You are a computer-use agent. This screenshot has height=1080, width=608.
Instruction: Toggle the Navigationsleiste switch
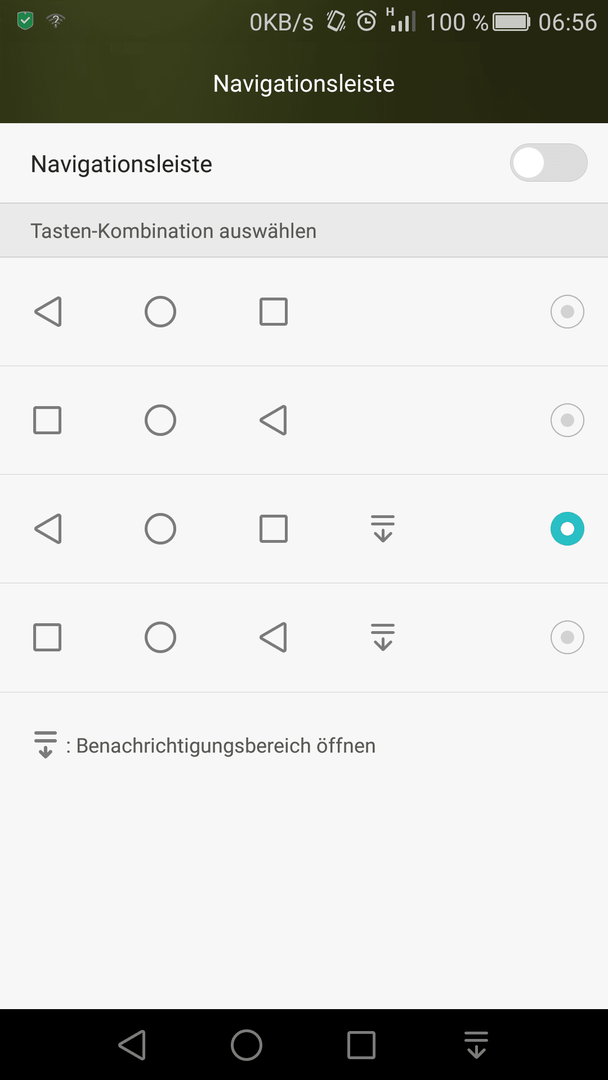pyautogui.click(x=548, y=163)
